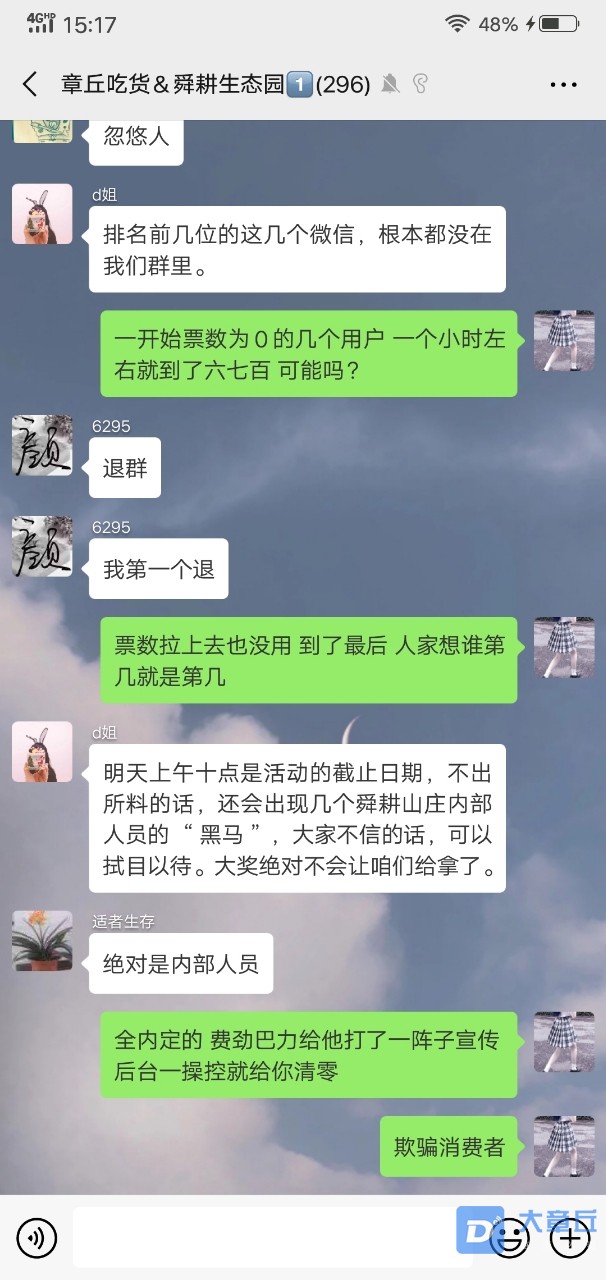Image resolution: width=606 pixels, height=1280 pixels.
Task: Tap d姐's avatar beside the 明天上午十点 message
Action: [42, 751]
